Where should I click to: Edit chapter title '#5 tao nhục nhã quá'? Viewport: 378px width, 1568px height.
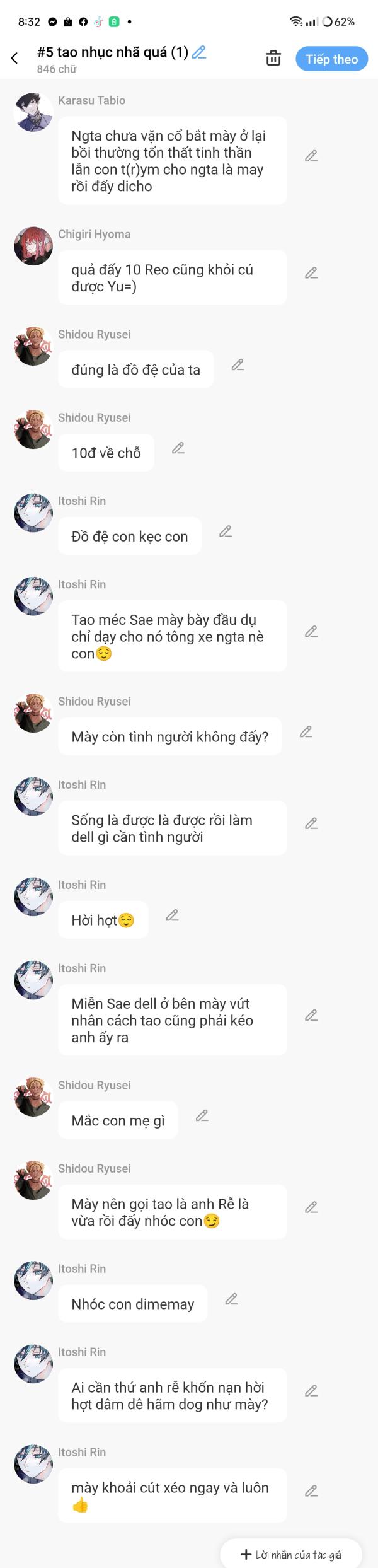[199, 52]
